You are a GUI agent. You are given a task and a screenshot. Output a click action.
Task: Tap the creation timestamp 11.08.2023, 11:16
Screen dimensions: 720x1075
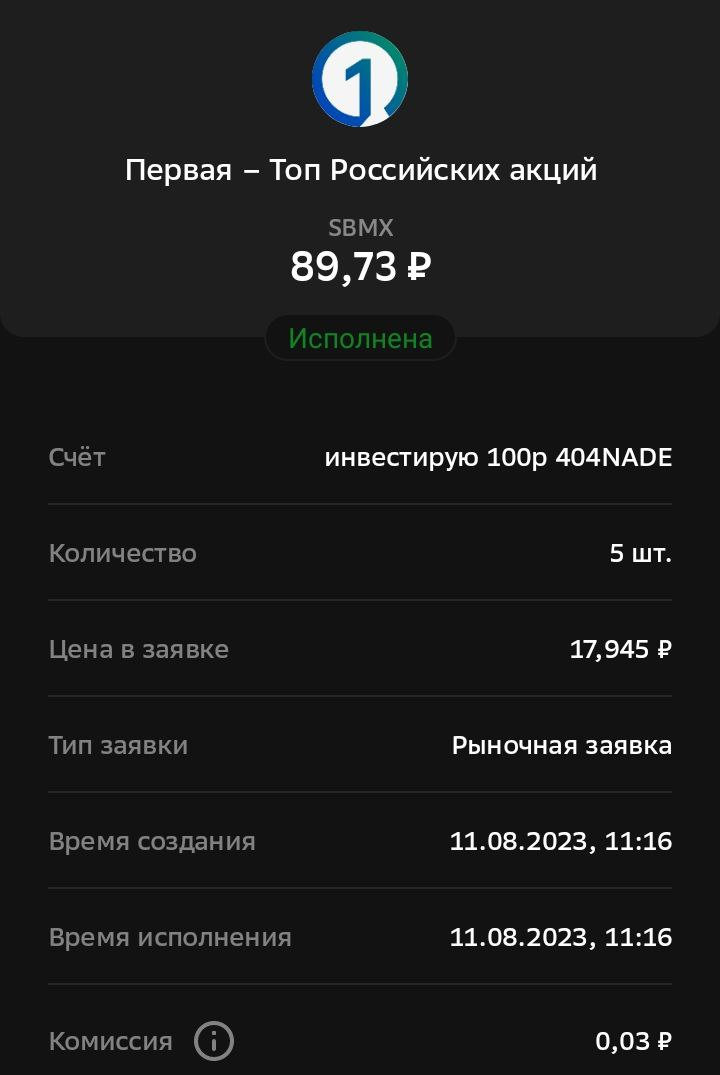[562, 841]
